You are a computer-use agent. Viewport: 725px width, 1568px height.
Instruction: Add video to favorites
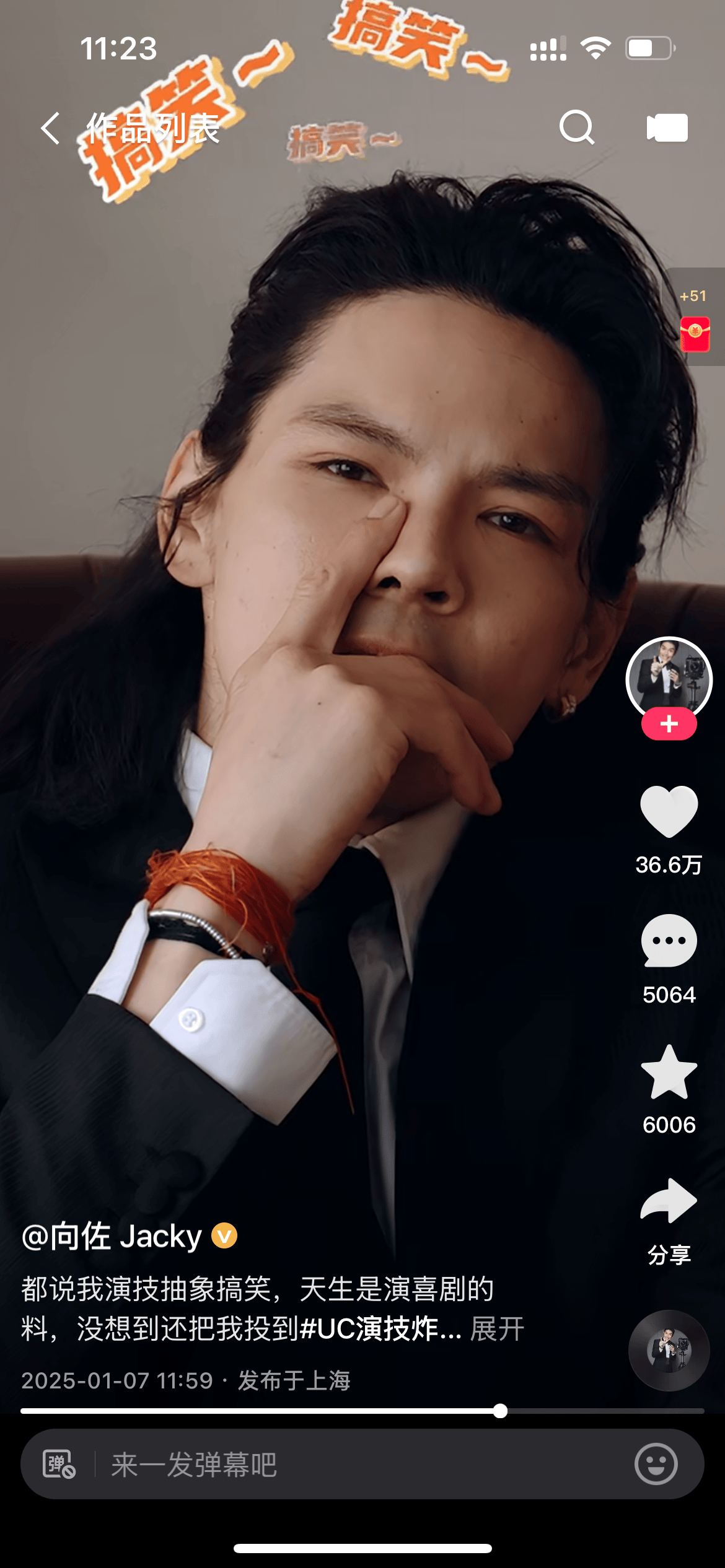click(669, 1072)
